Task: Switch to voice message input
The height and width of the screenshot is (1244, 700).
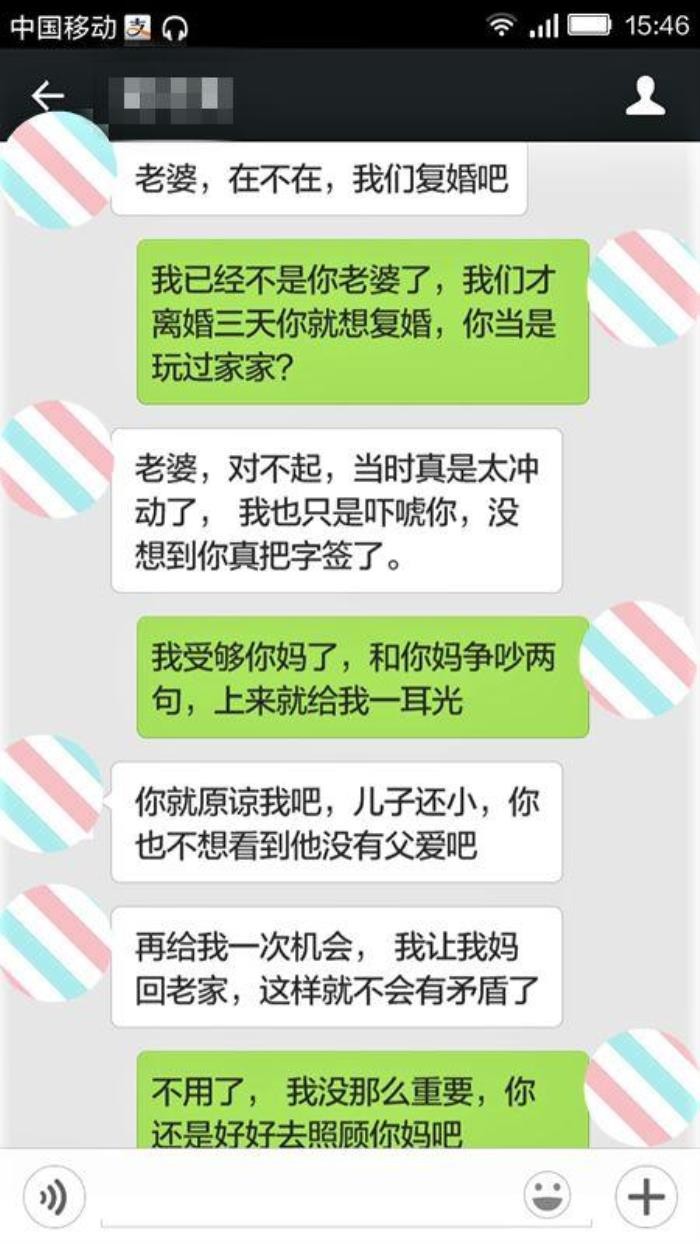Action: (x=54, y=1196)
